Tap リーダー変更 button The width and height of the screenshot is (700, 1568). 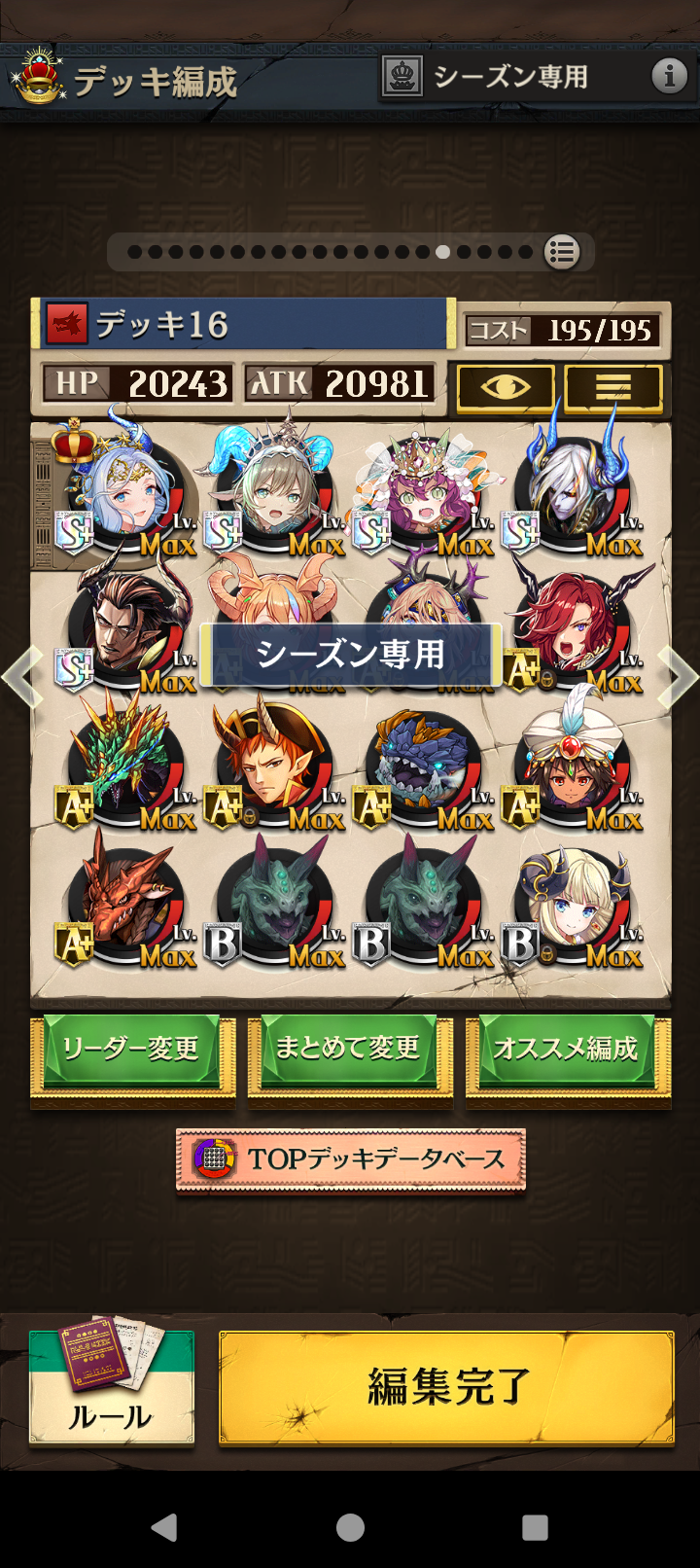point(131,1050)
